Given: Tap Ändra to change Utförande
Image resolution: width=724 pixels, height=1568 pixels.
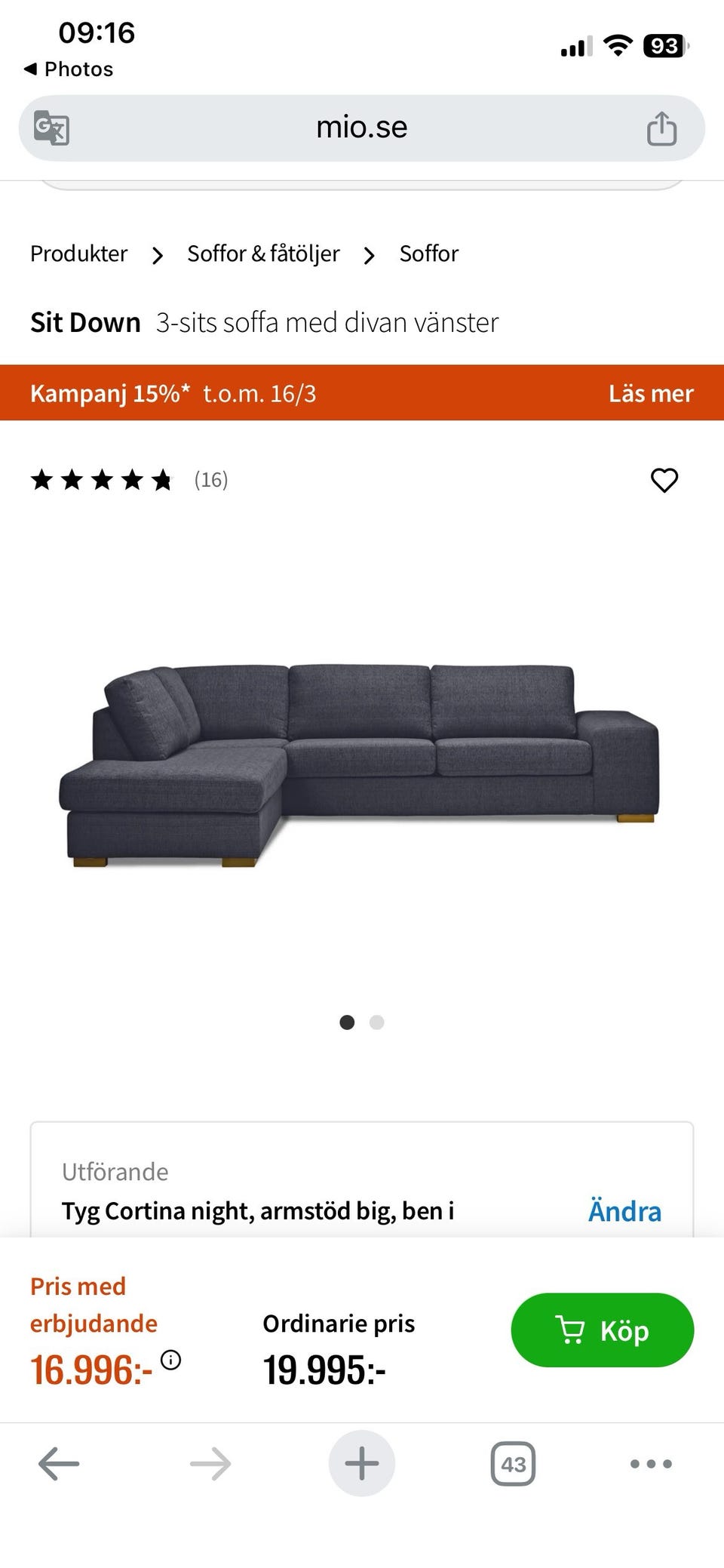Looking at the screenshot, I should pyautogui.click(x=624, y=1211).
